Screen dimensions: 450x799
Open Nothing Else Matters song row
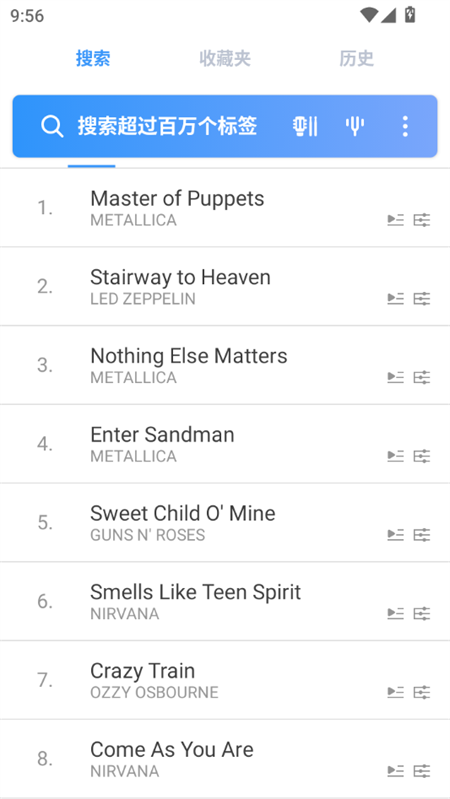pyautogui.click(x=225, y=365)
